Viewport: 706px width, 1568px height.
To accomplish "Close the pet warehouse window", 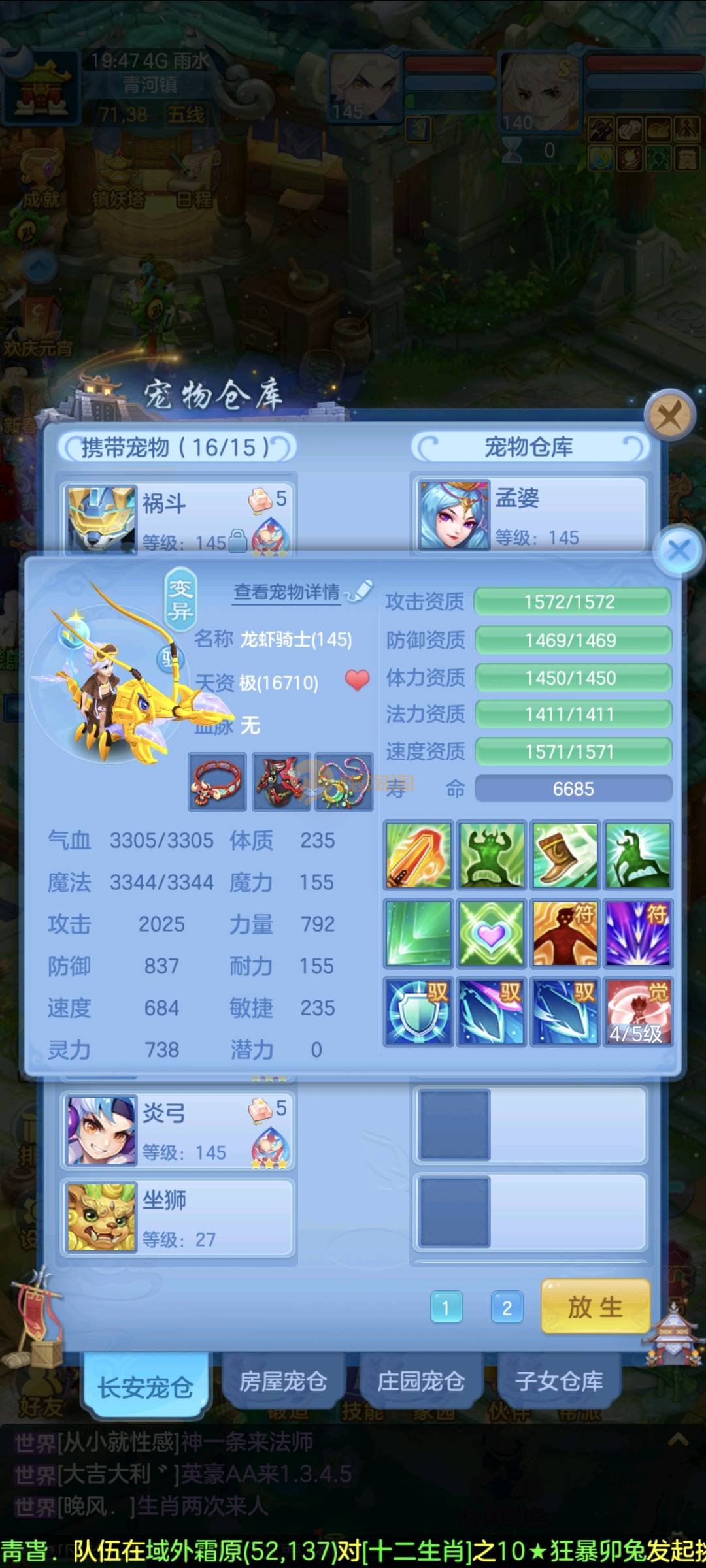I will 669,415.
